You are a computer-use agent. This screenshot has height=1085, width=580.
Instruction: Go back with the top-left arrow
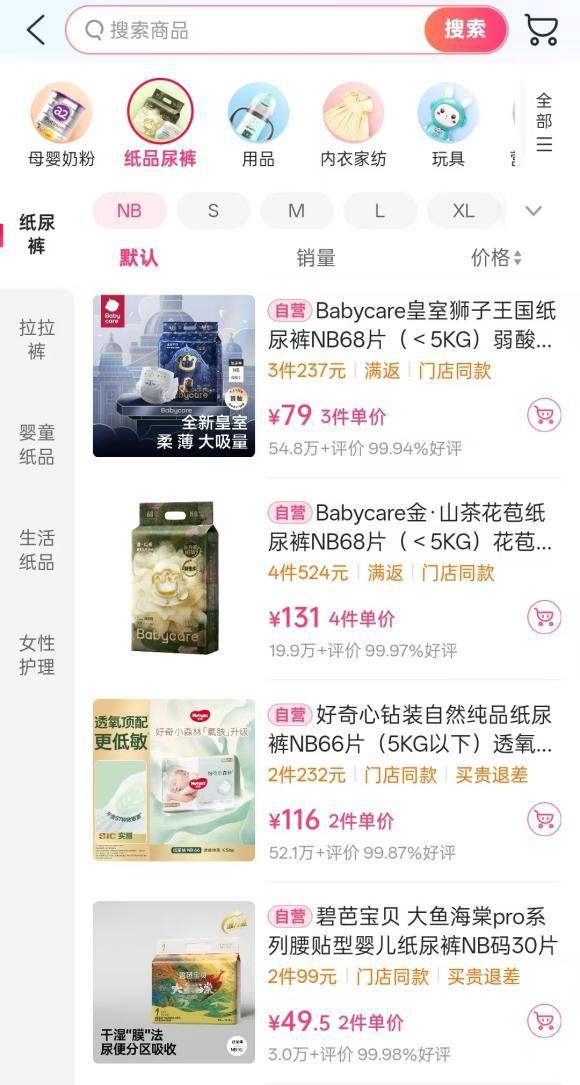coord(36,30)
